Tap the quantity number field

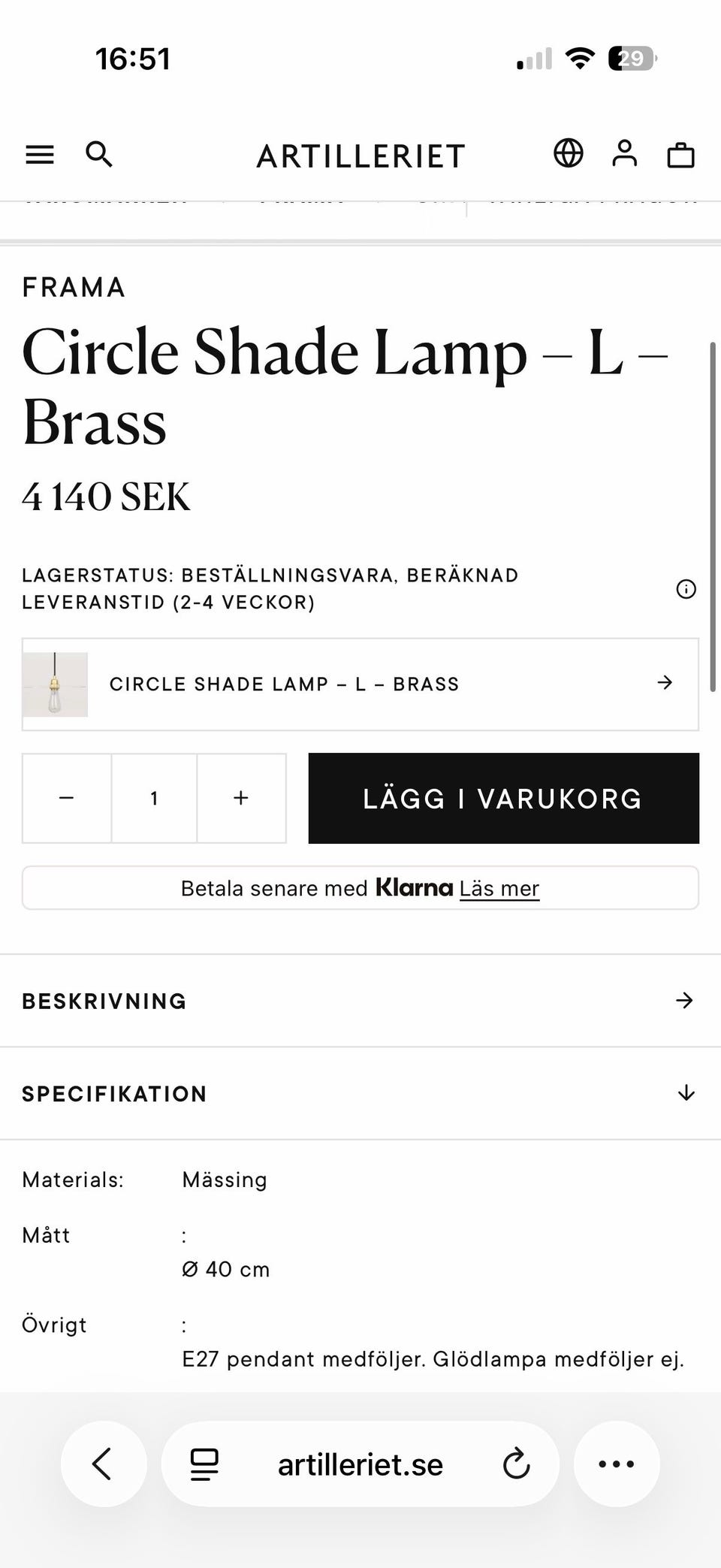(x=154, y=798)
